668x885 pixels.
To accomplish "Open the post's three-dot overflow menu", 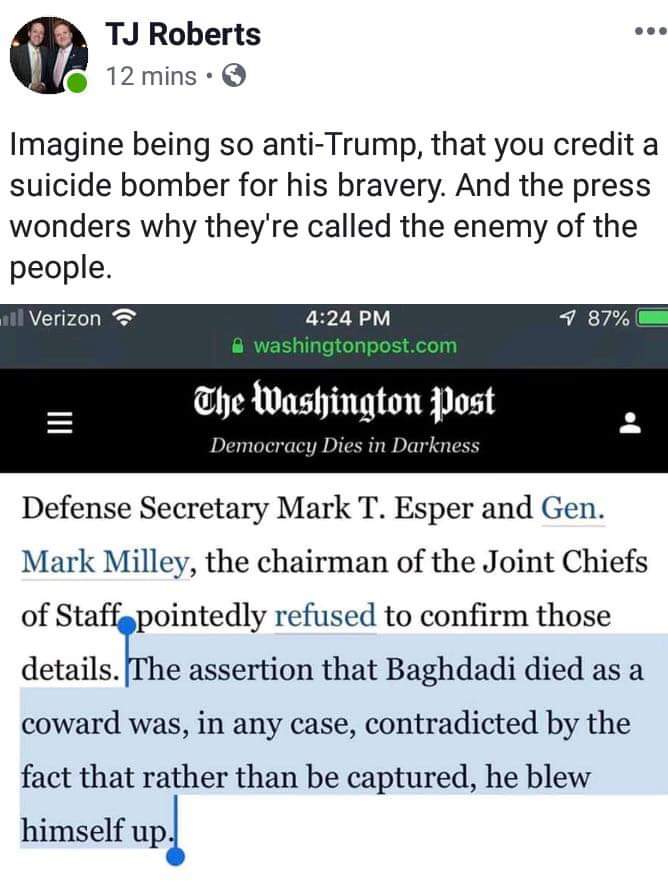I will click(x=649, y=31).
